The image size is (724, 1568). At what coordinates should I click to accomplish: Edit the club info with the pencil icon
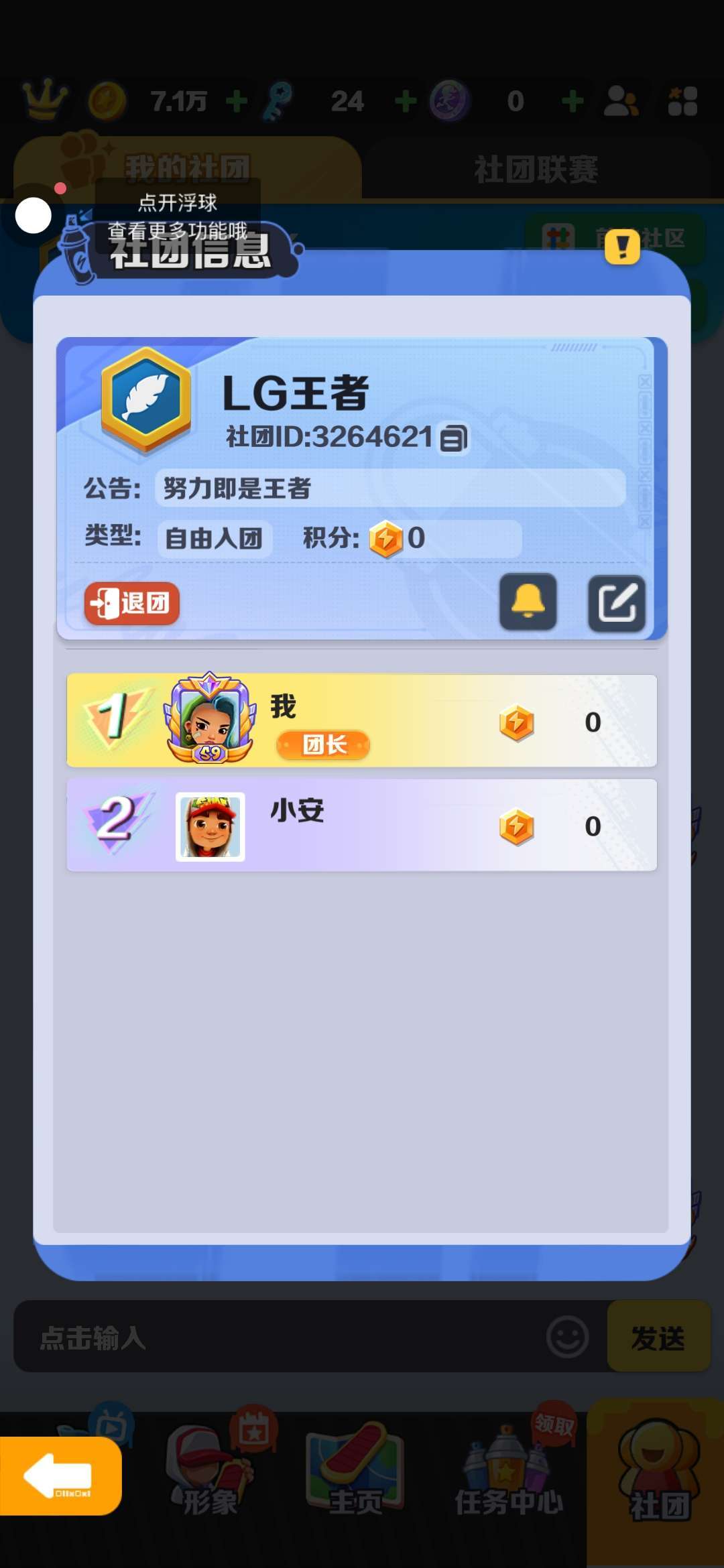pos(616,603)
